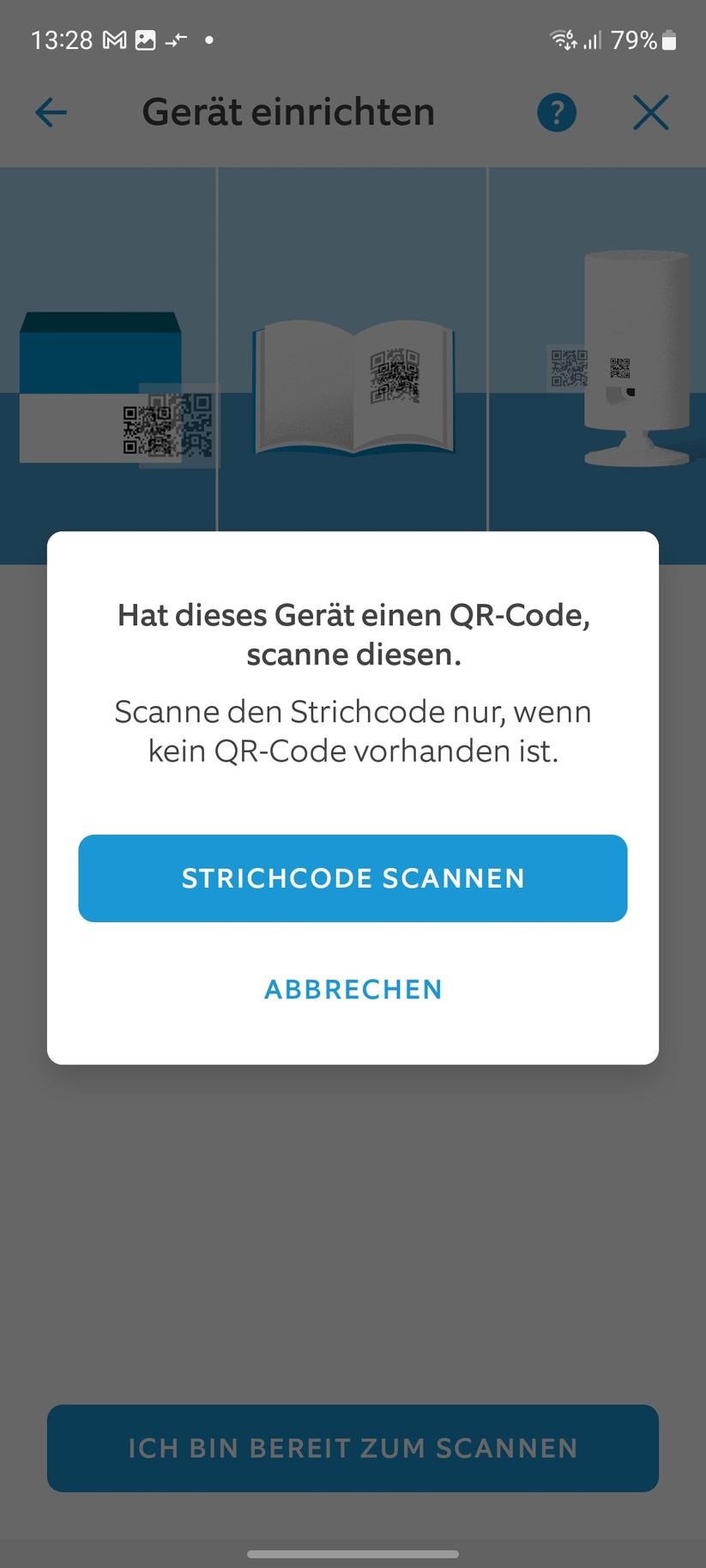Tap the STRICHCODE SCANNEN button

[353, 877]
